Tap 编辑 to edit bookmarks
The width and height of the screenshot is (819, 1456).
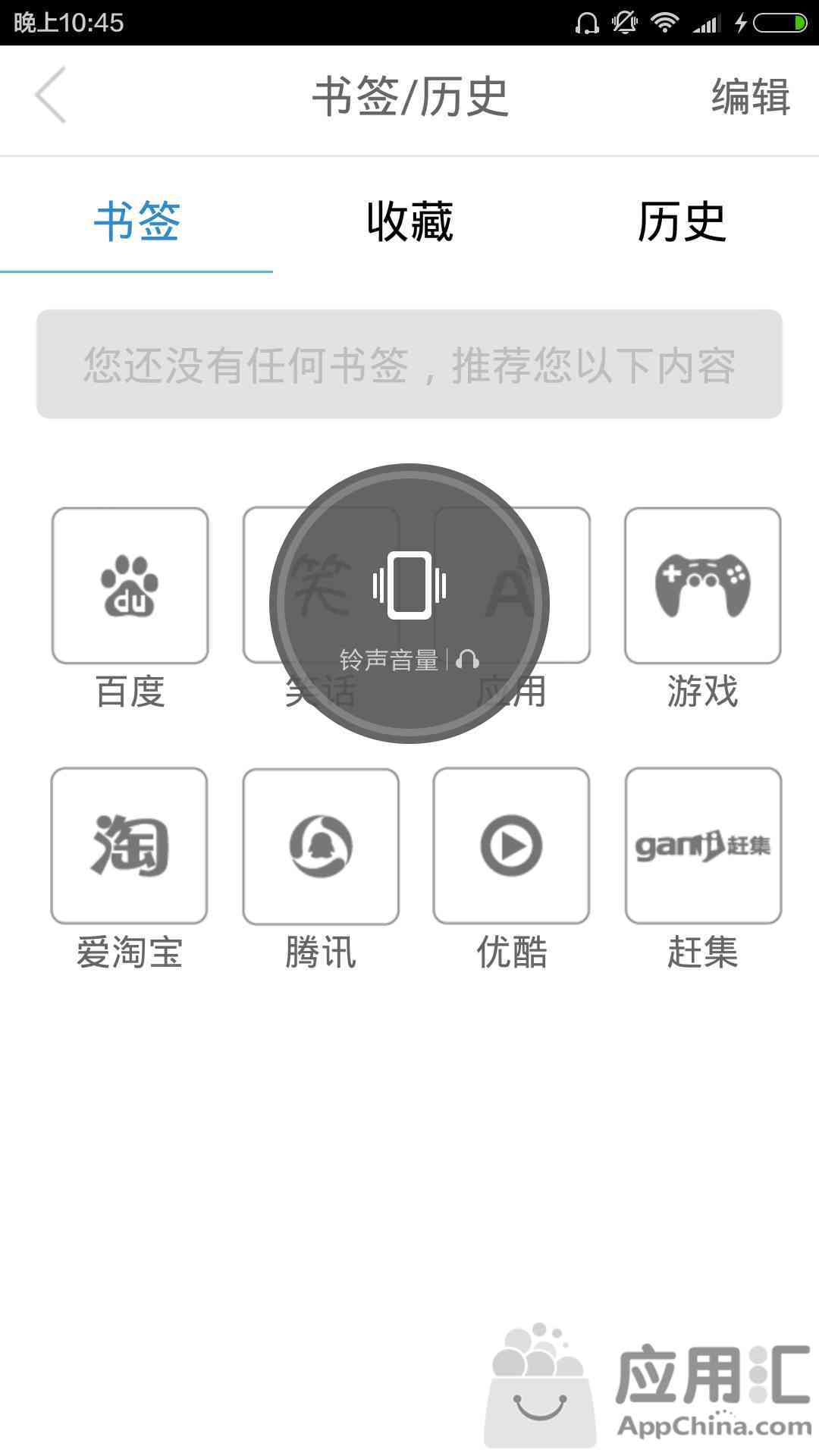(750, 97)
